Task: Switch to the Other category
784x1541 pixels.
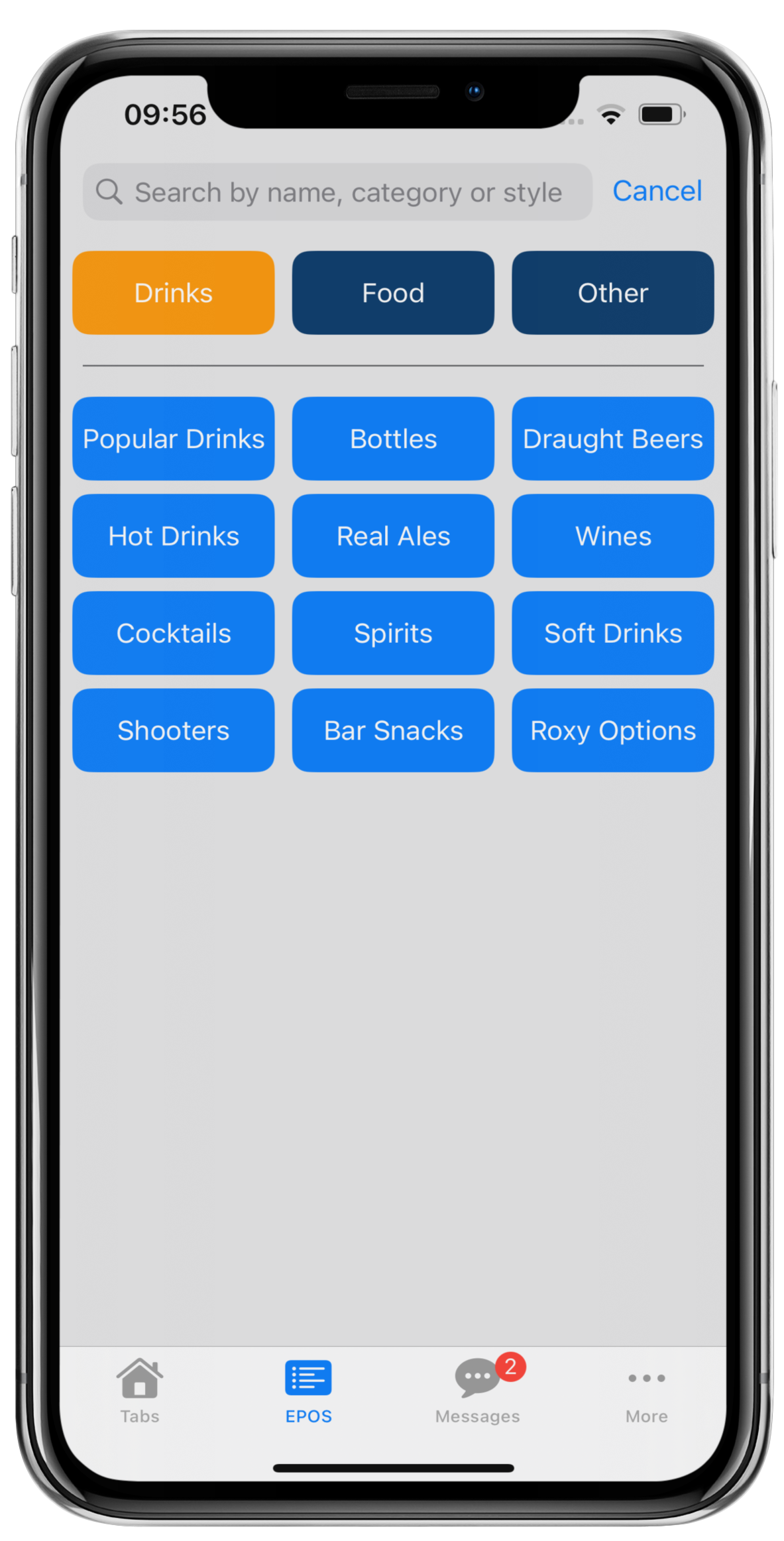Action: 612,293
